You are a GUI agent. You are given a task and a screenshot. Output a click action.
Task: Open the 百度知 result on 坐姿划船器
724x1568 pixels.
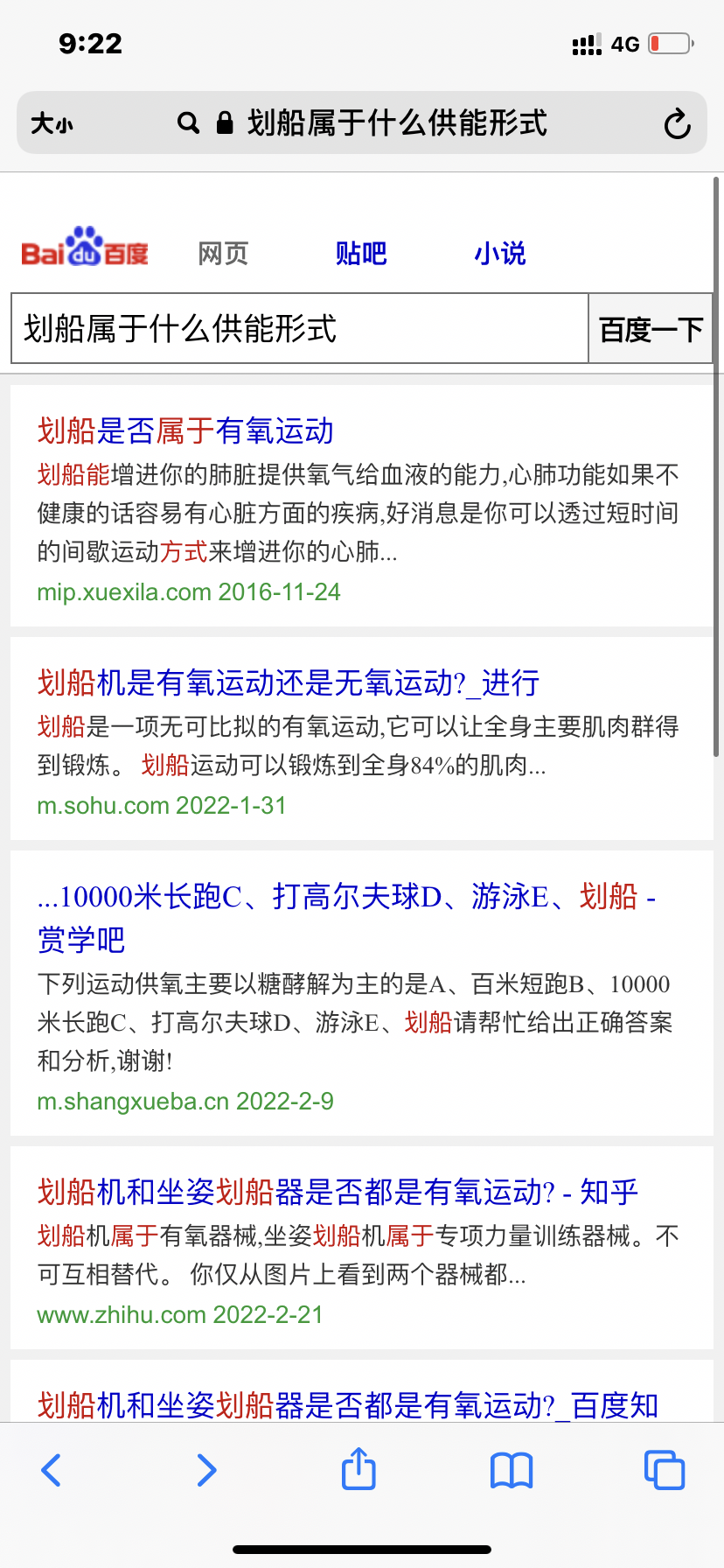(x=348, y=1405)
